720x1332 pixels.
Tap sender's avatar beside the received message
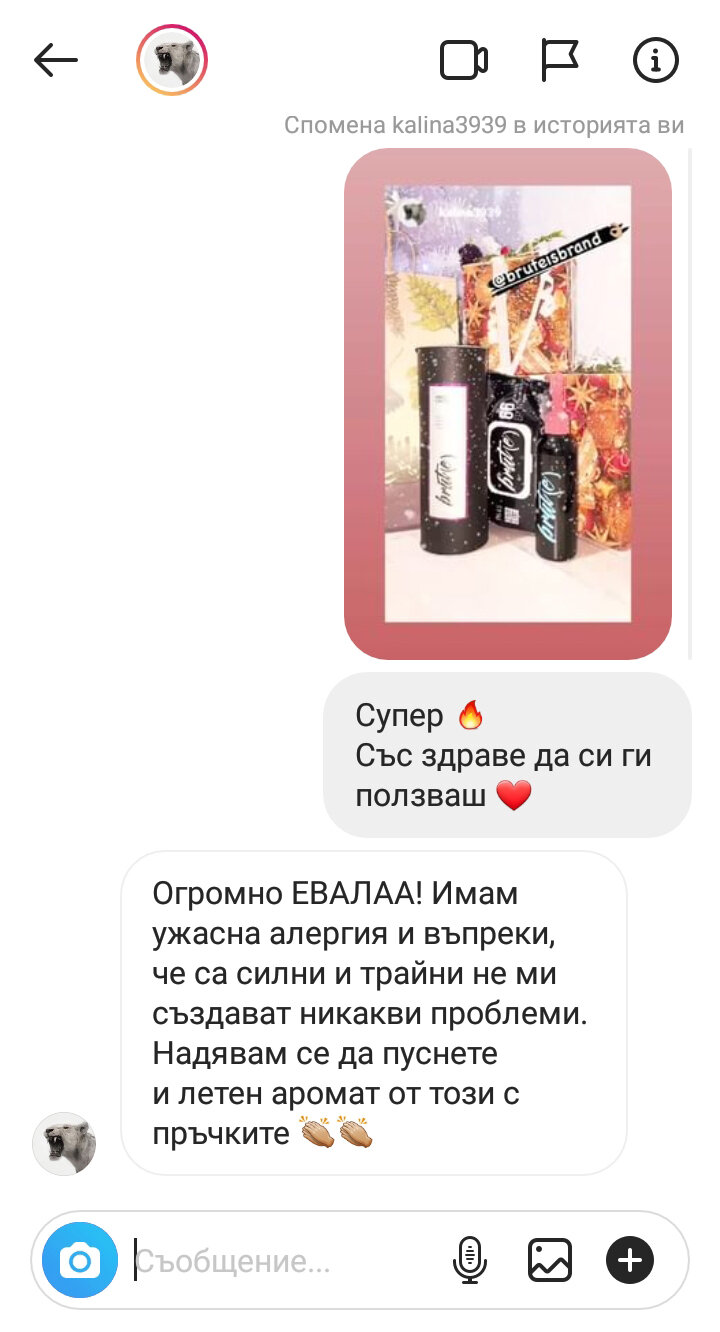click(x=64, y=1143)
